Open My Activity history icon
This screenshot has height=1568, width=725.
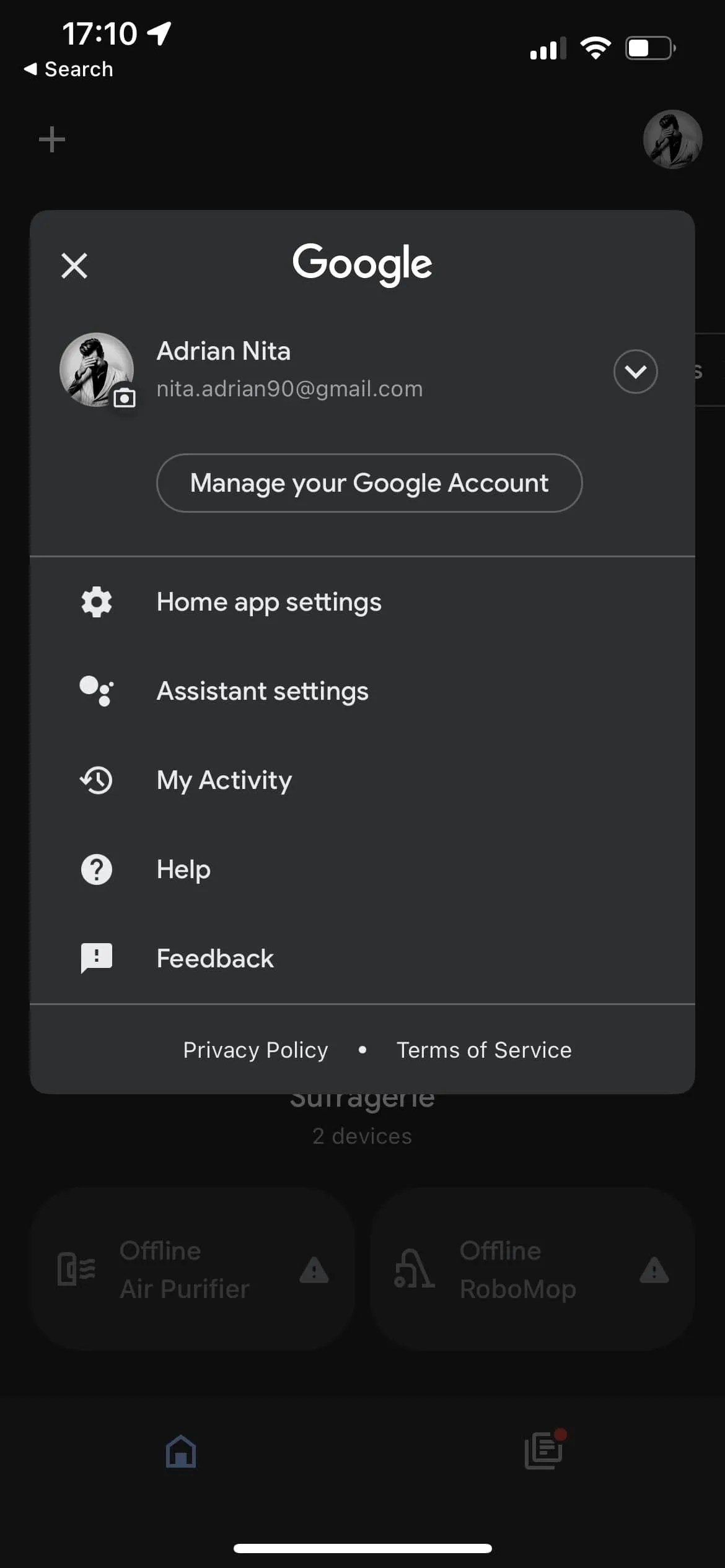96,780
